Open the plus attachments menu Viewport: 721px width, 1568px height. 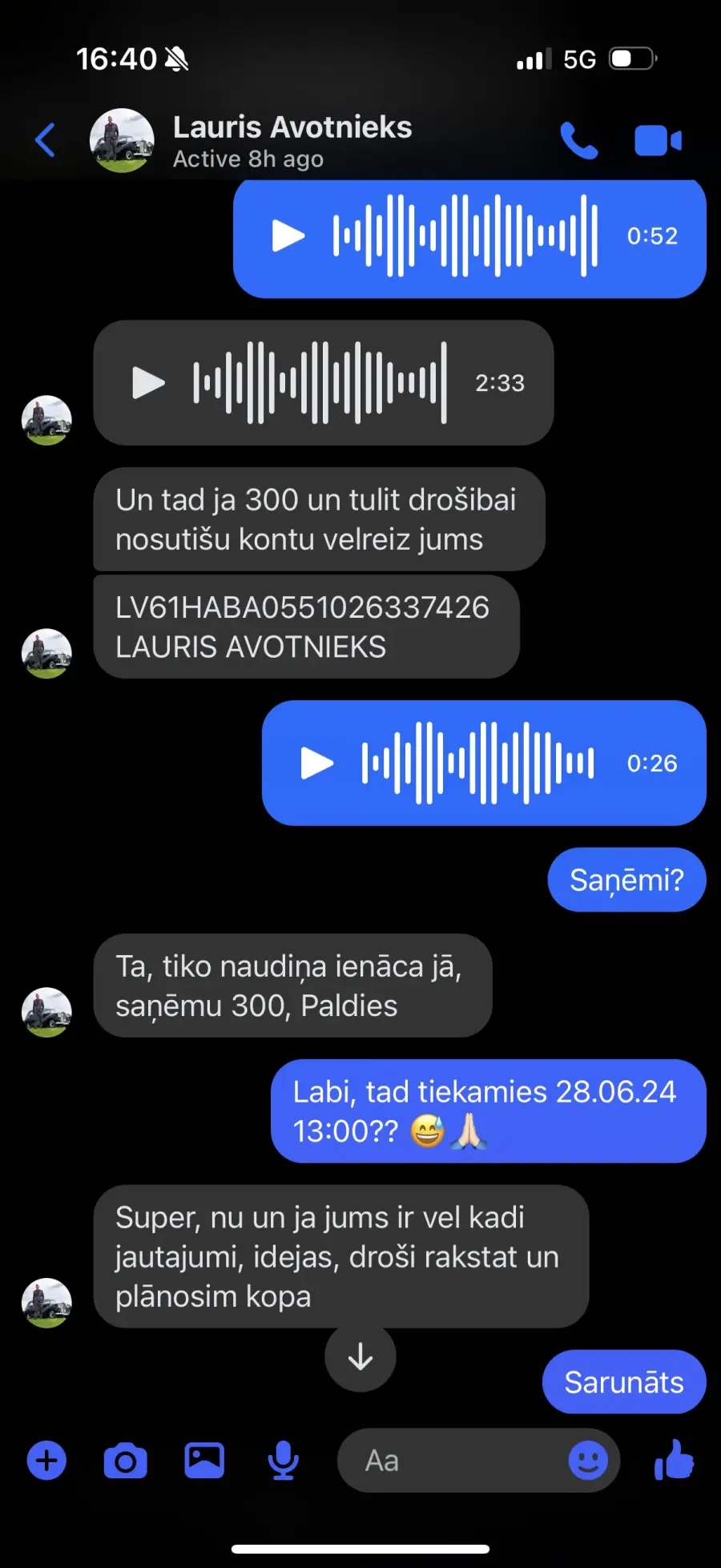pyautogui.click(x=46, y=1460)
